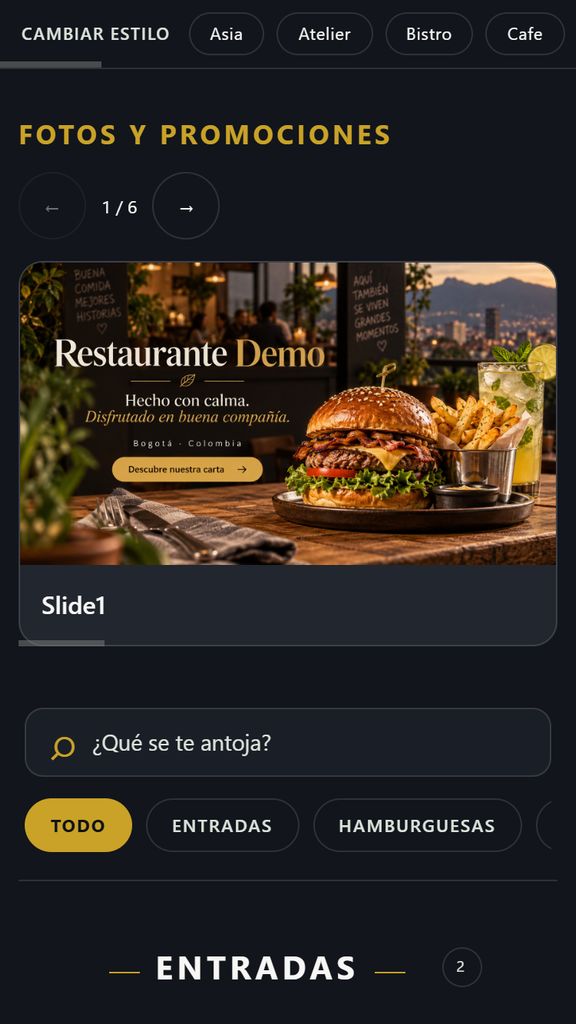
Task: Tap the "¿Qué se te antoja?" search field
Action: [x=288, y=743]
